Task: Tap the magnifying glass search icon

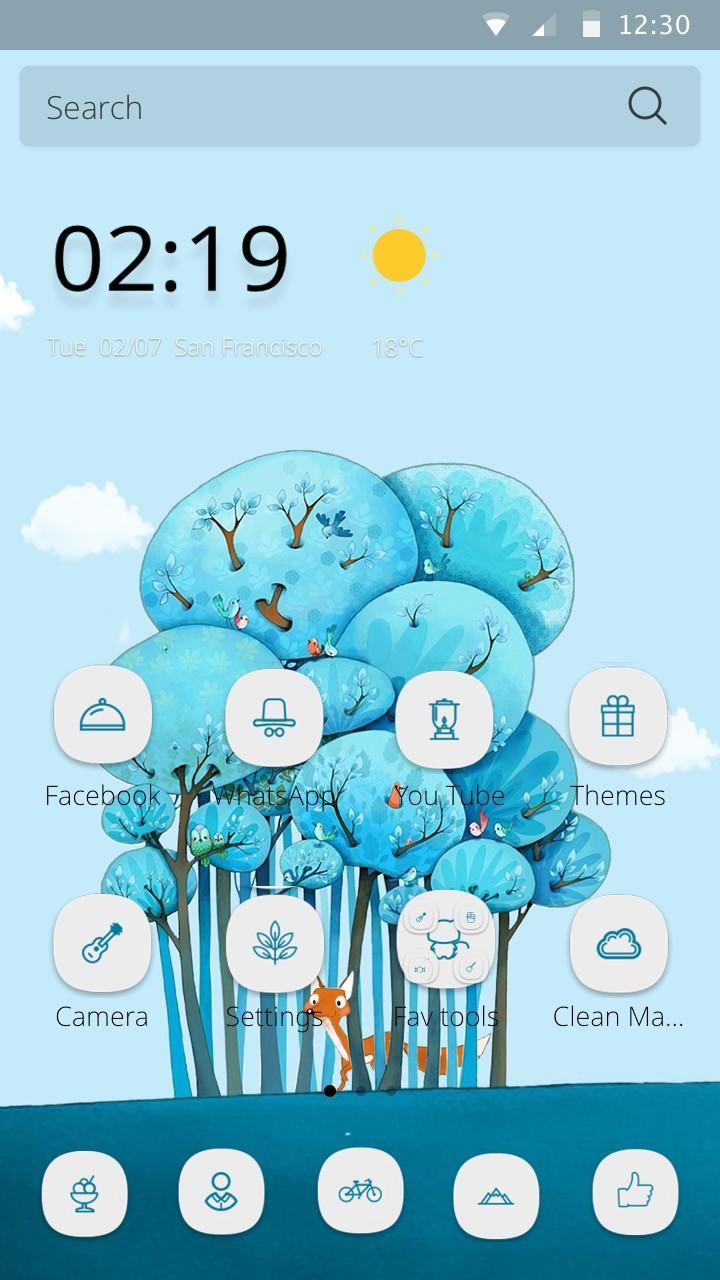Action: [x=647, y=106]
